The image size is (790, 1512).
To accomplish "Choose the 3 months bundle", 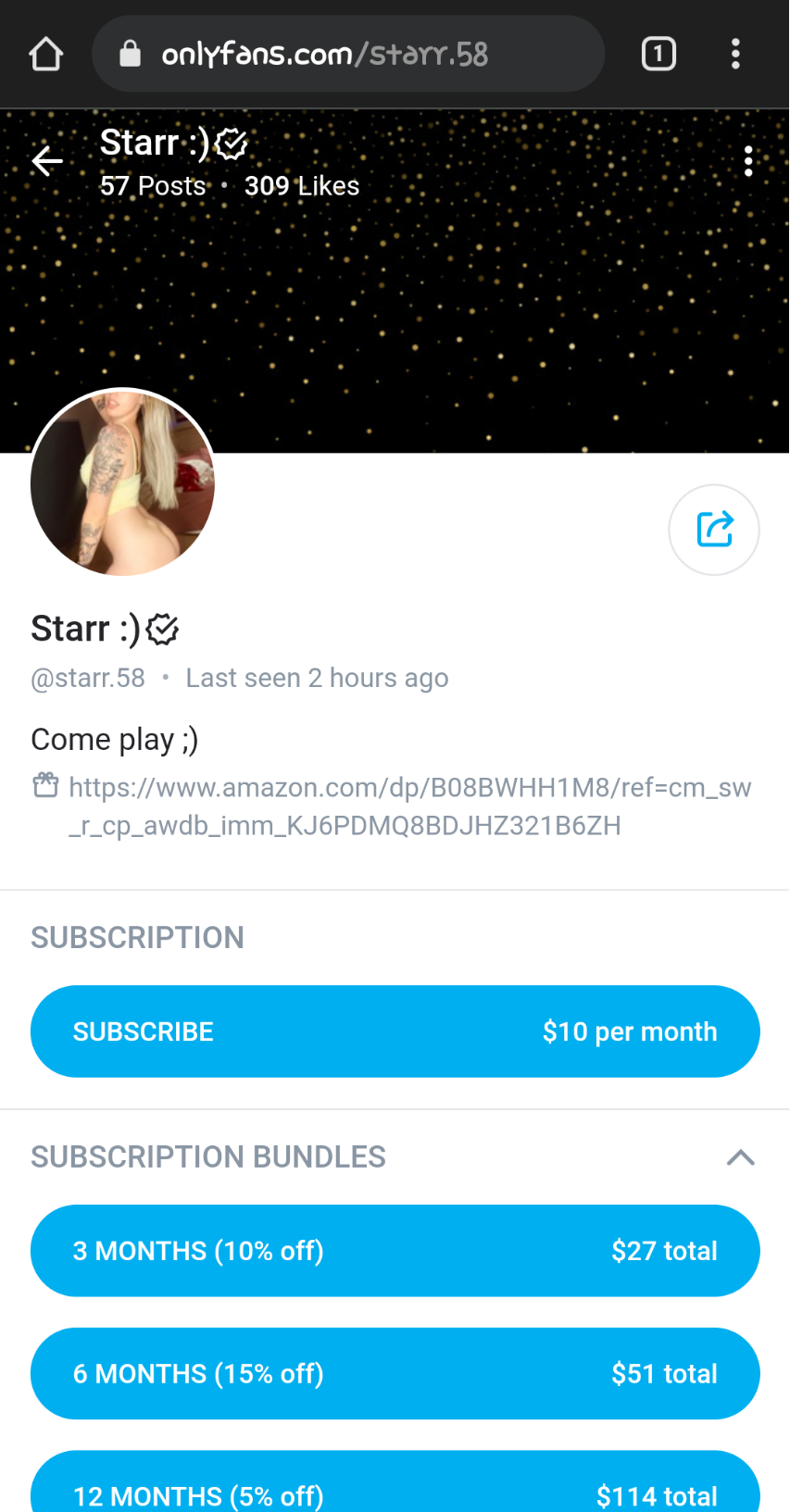I will pyautogui.click(x=395, y=1251).
